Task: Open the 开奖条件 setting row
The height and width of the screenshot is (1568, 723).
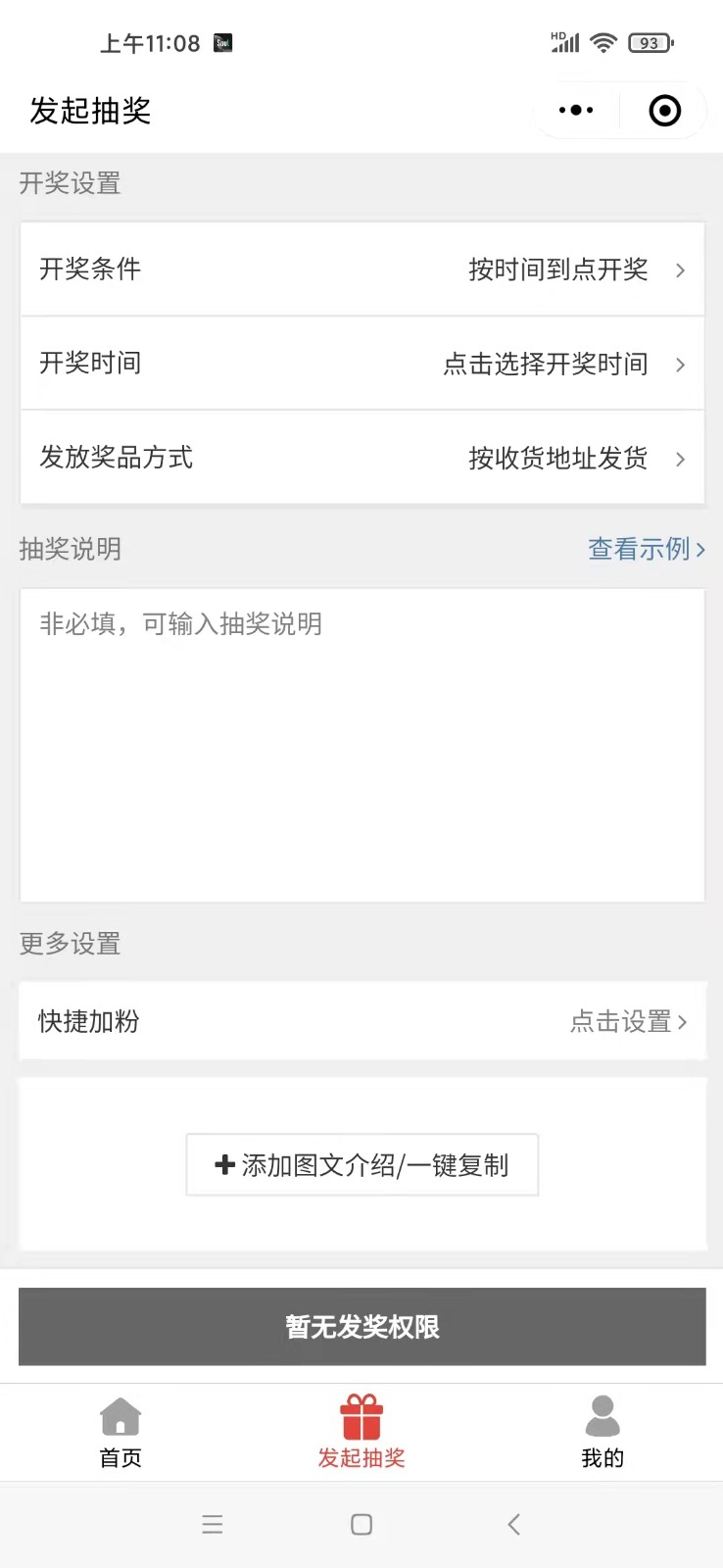Action: point(362,269)
